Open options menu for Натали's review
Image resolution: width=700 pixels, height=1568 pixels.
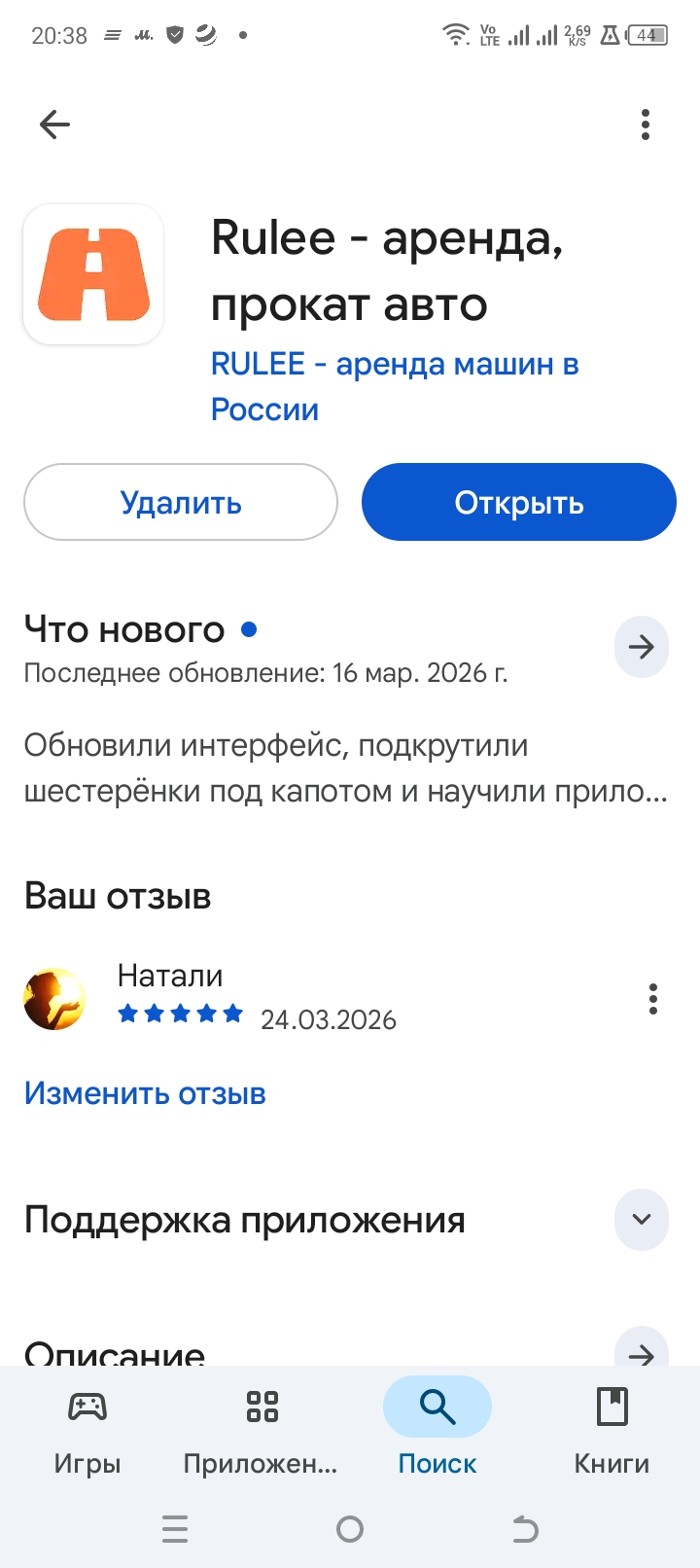tap(652, 999)
